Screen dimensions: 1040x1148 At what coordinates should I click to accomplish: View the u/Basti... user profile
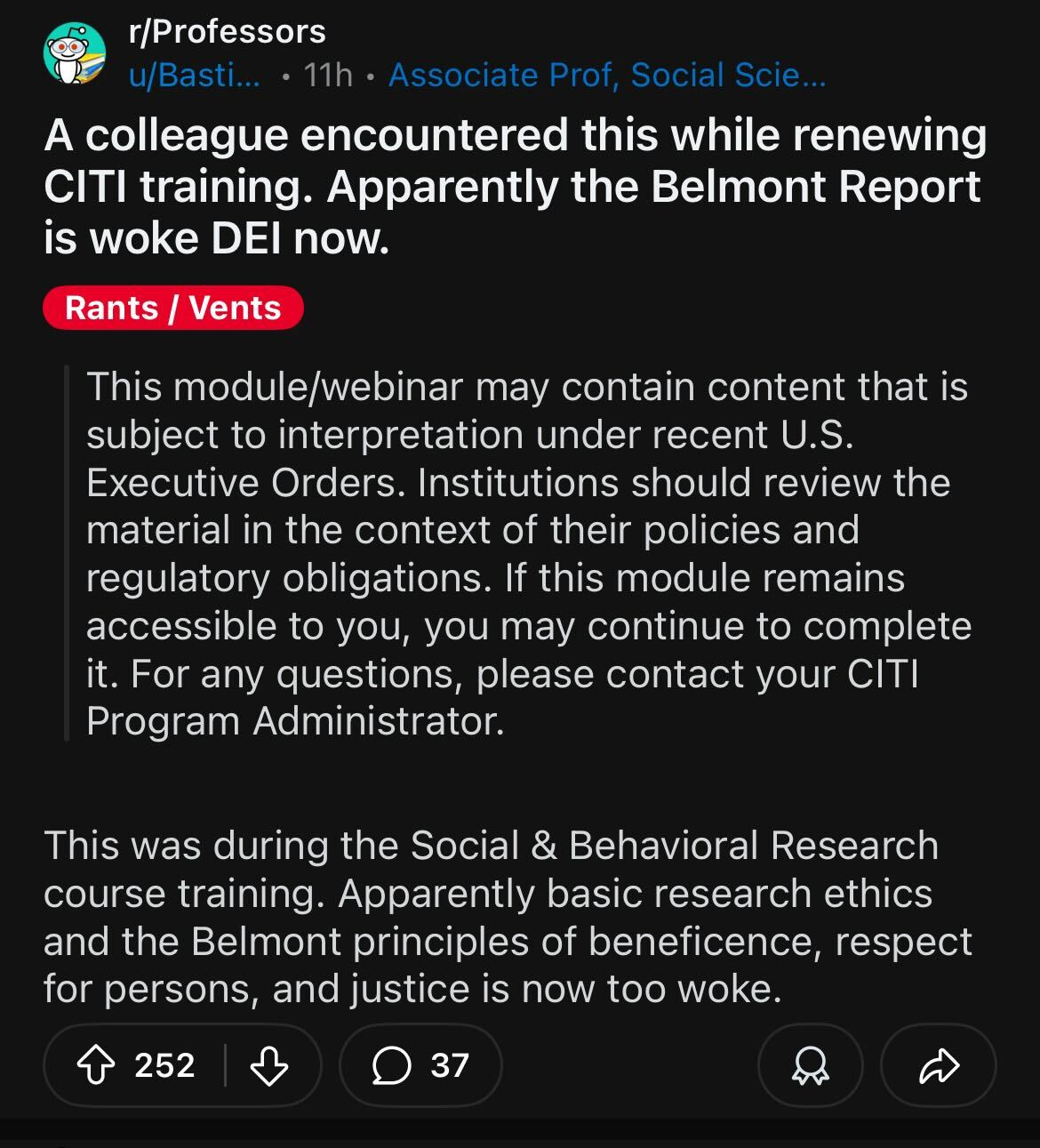pyautogui.click(x=195, y=76)
